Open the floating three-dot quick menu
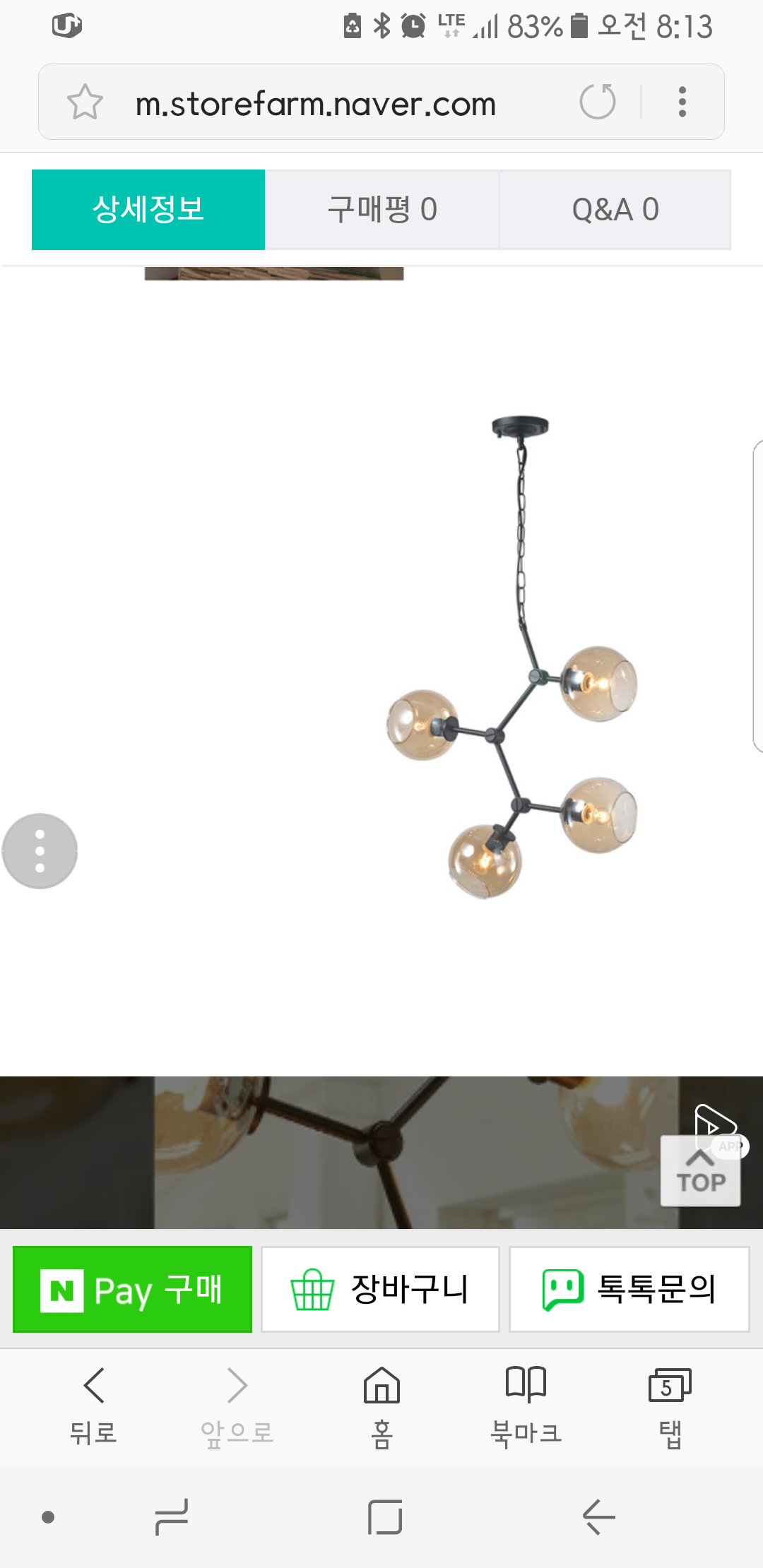This screenshot has height=1568, width=763. [x=40, y=851]
